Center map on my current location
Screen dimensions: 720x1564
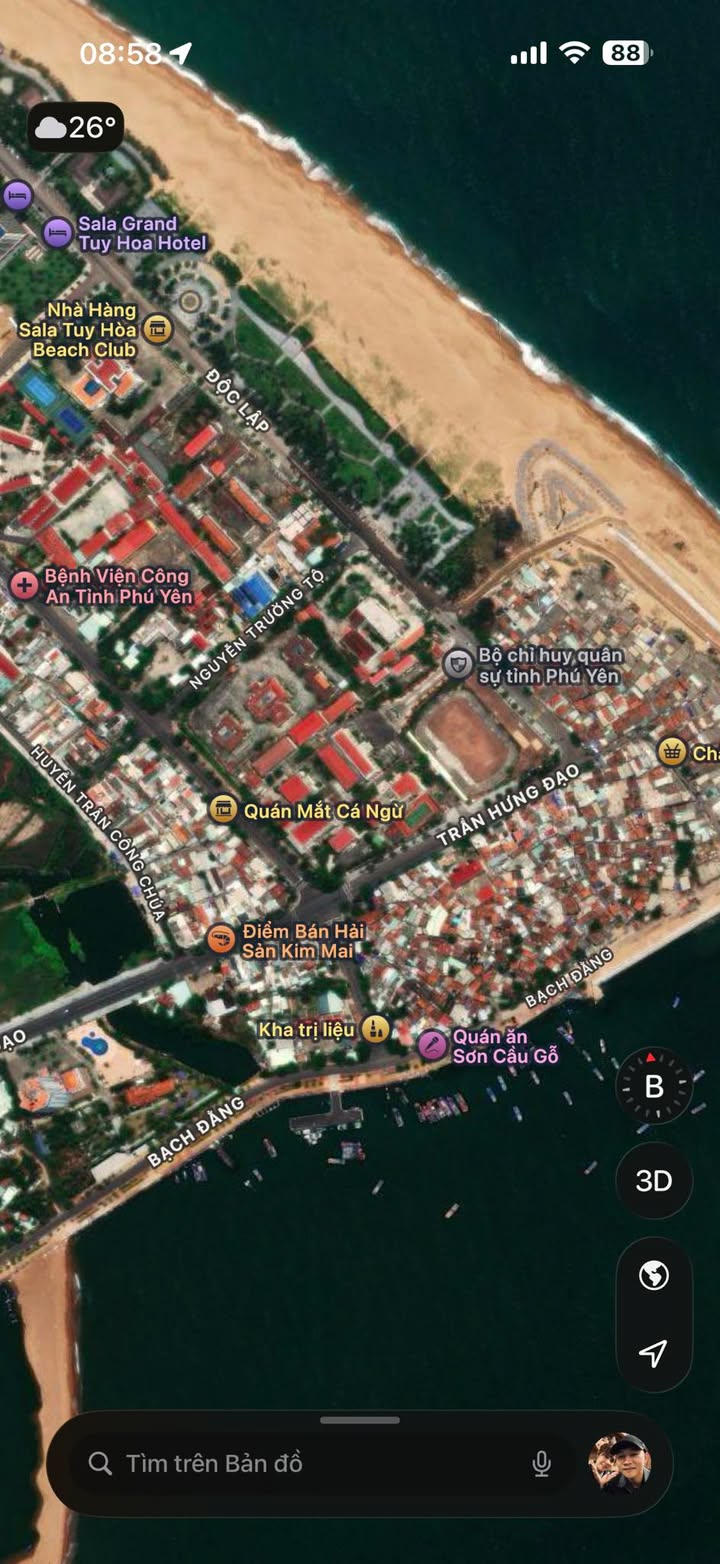coord(654,1353)
